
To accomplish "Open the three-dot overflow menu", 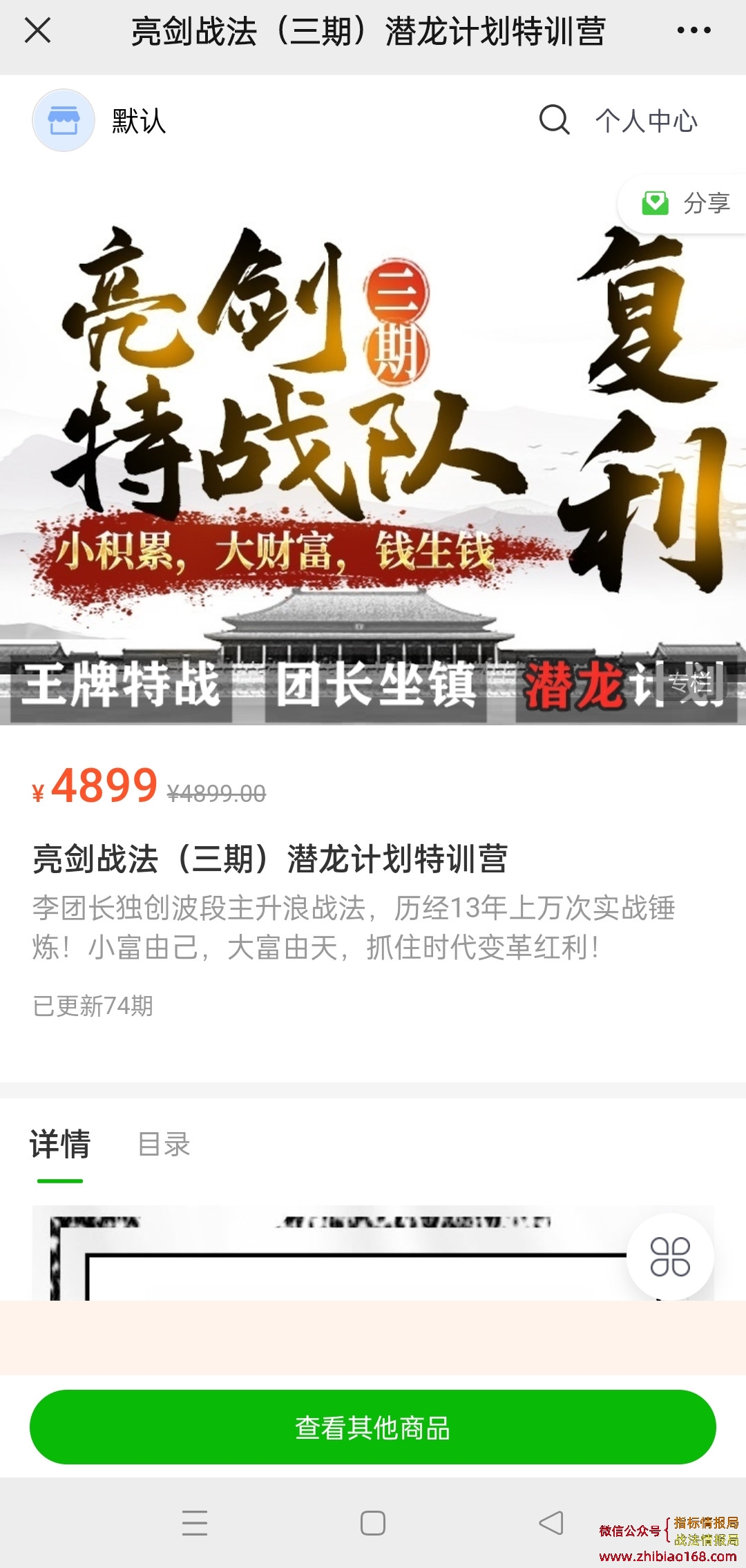I will [694, 30].
